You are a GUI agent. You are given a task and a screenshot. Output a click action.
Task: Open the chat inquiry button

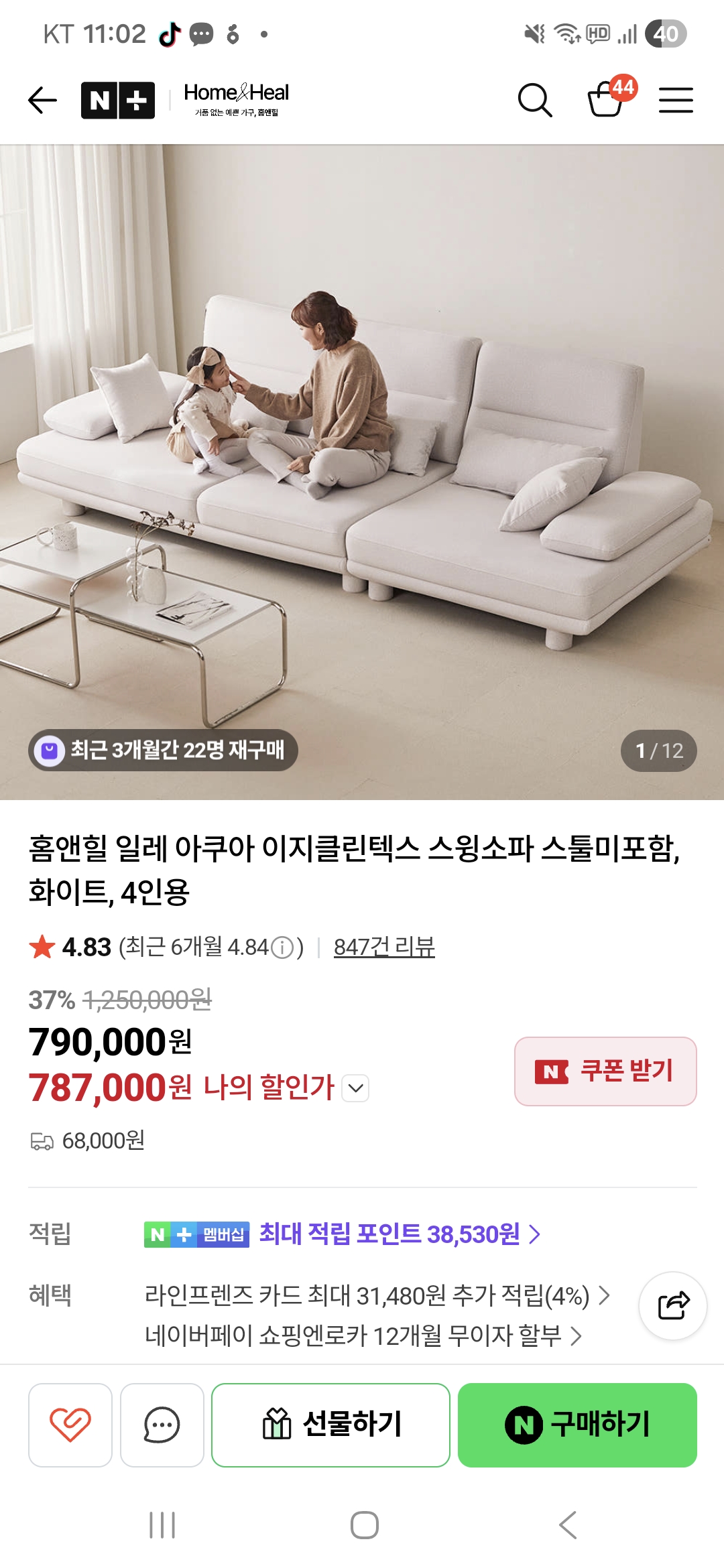[162, 1425]
